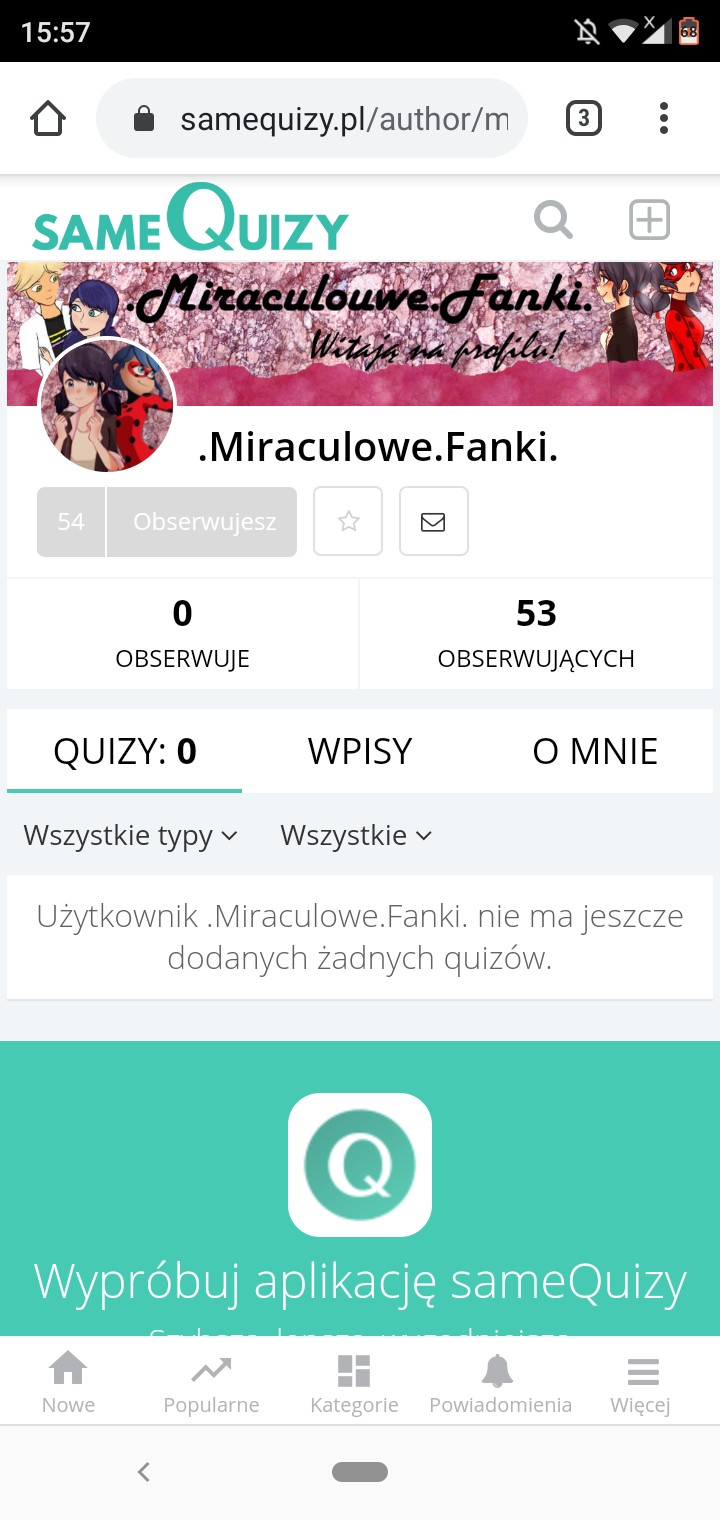Expand the Wszystkie typy dropdown
The image size is (720, 1520).
pos(131,835)
